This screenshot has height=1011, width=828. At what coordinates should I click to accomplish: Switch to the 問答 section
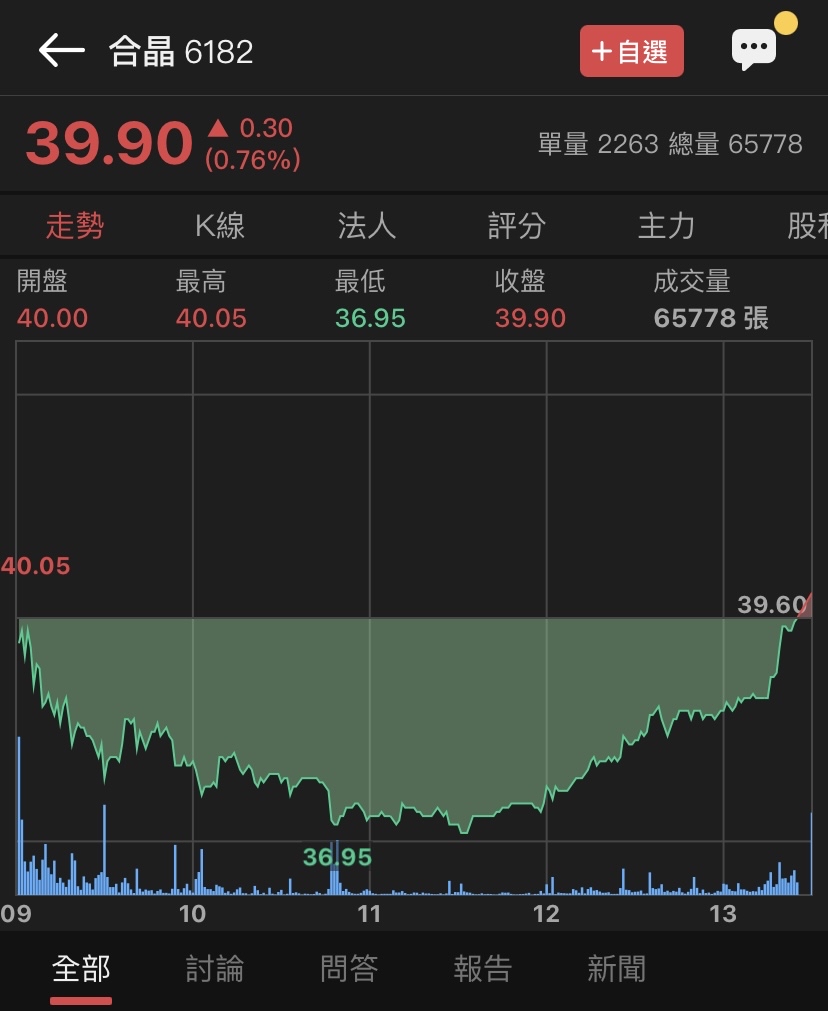tap(349, 969)
